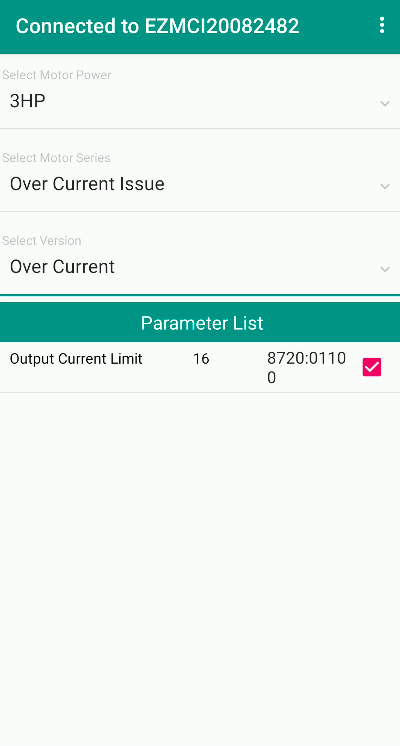The image size is (400, 746).
Task: Open the Select Motor Series dropdown
Action: click(x=200, y=185)
